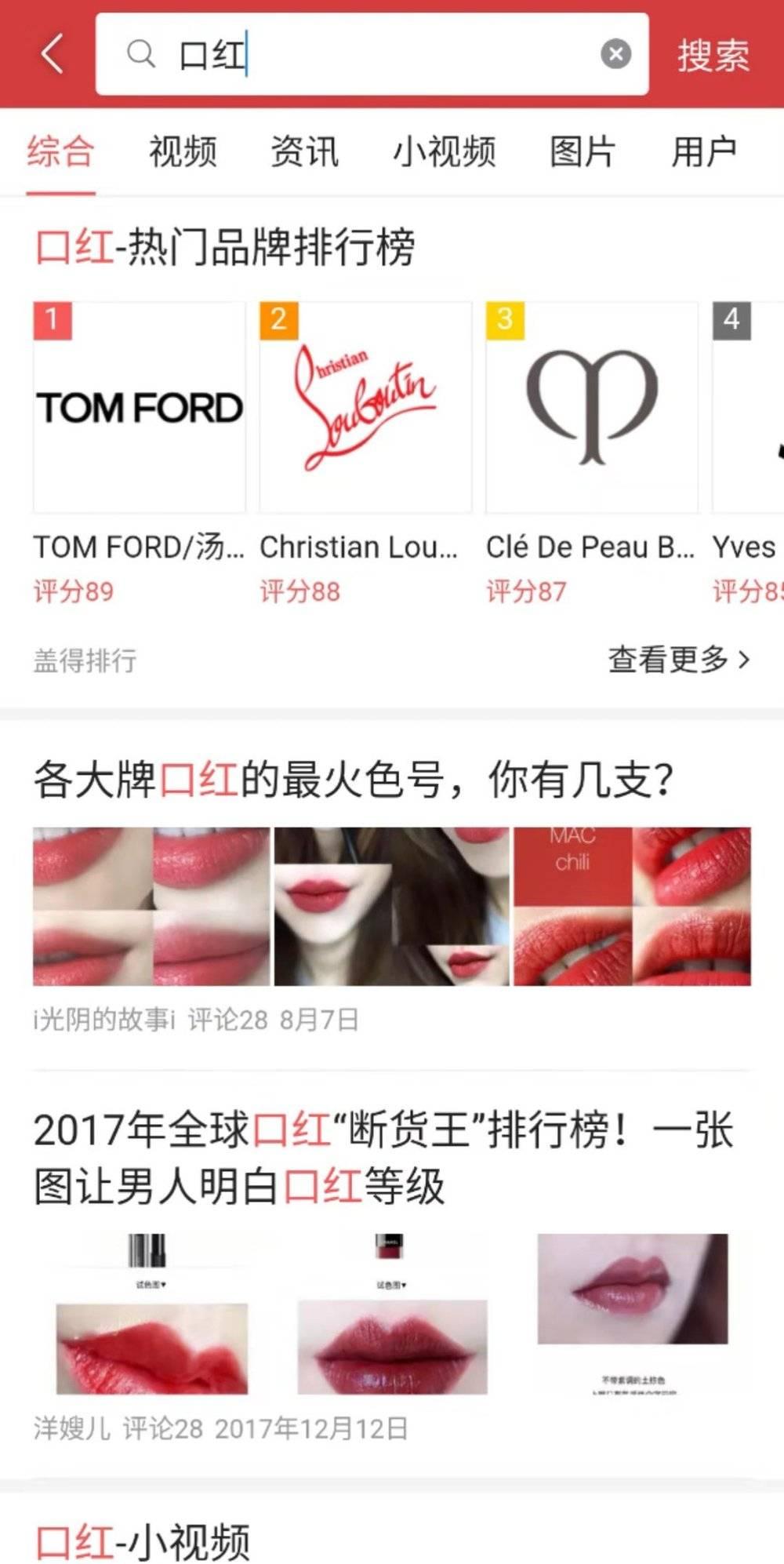Tap 查看更多 to see more brands

coord(679,660)
